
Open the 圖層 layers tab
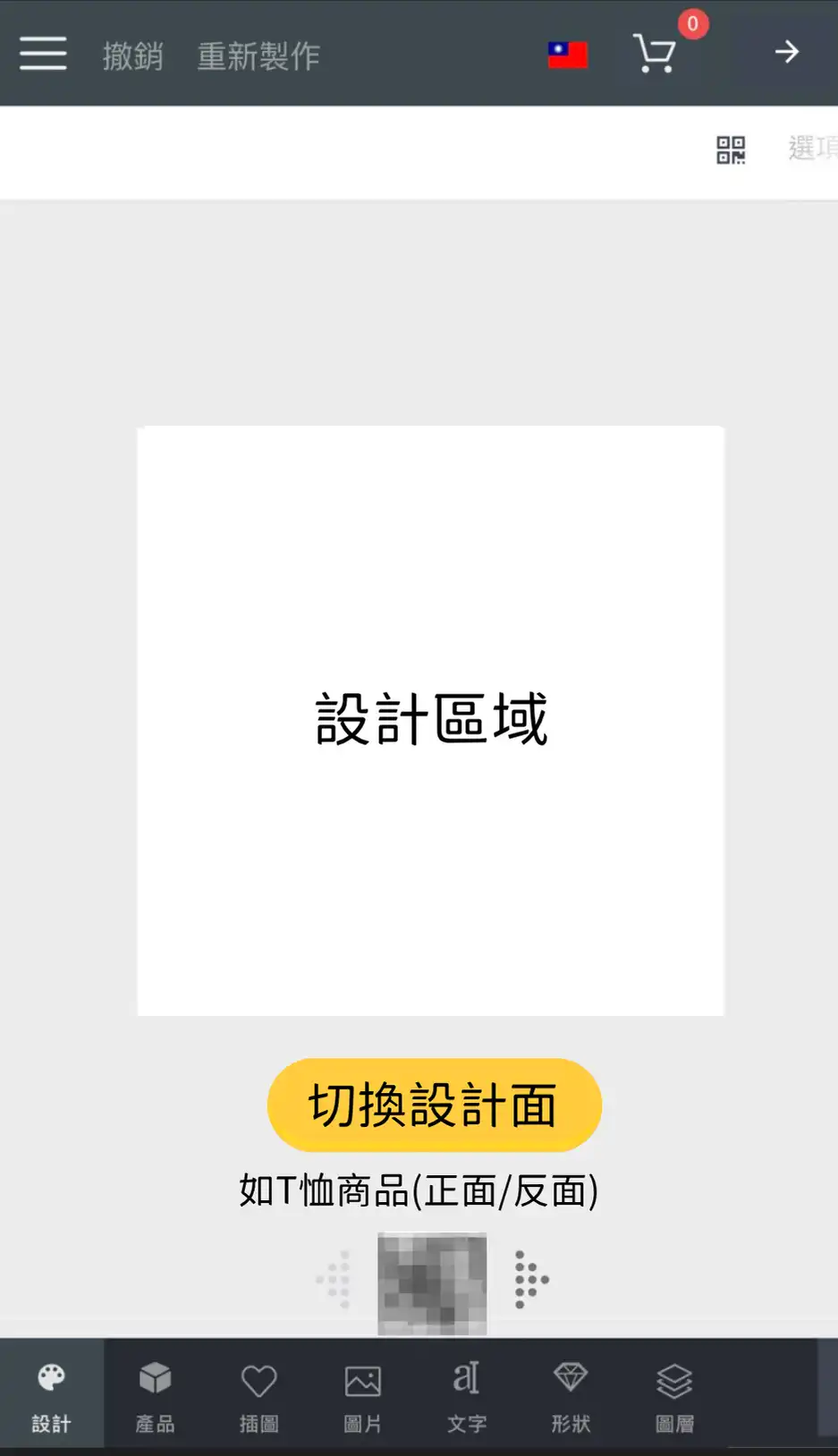tap(674, 1393)
